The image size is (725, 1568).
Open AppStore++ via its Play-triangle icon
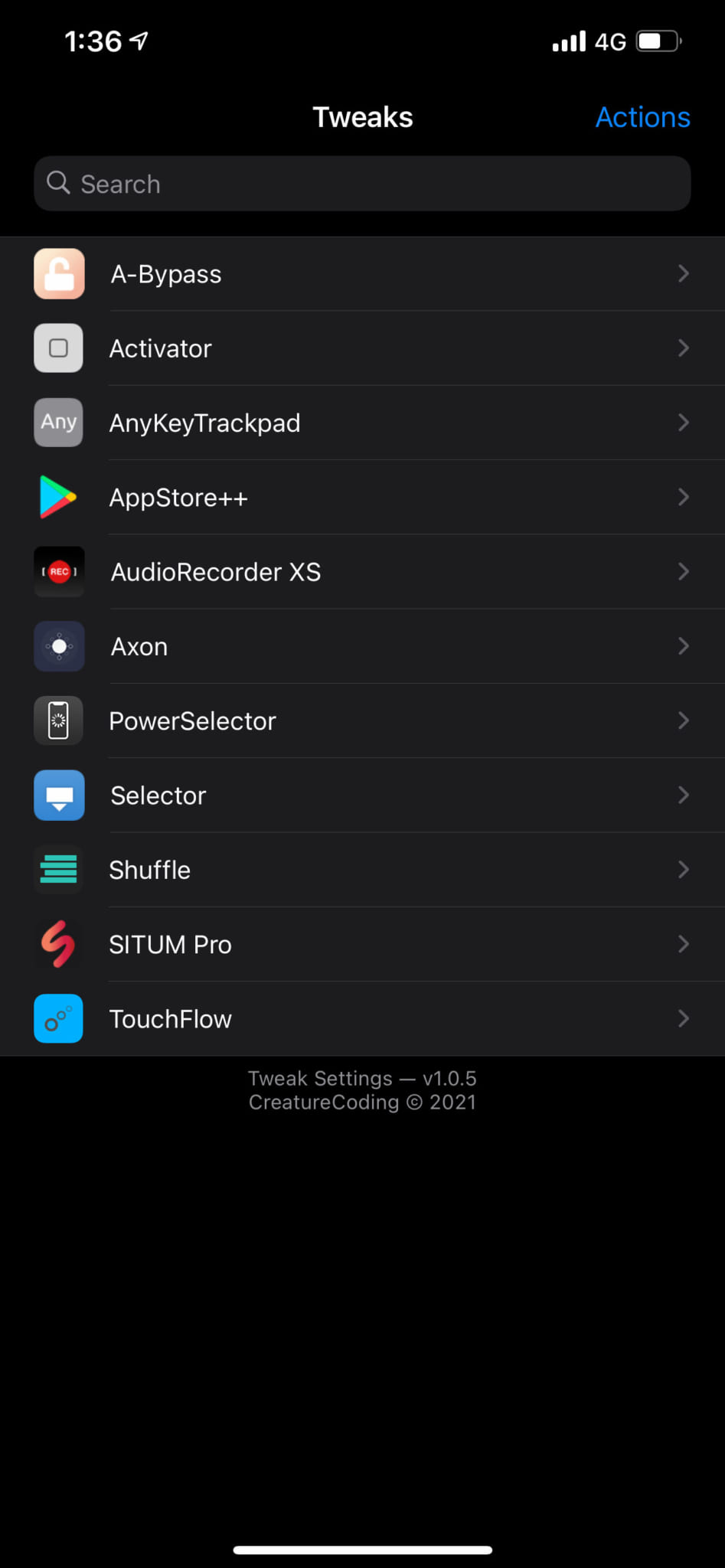click(x=58, y=497)
